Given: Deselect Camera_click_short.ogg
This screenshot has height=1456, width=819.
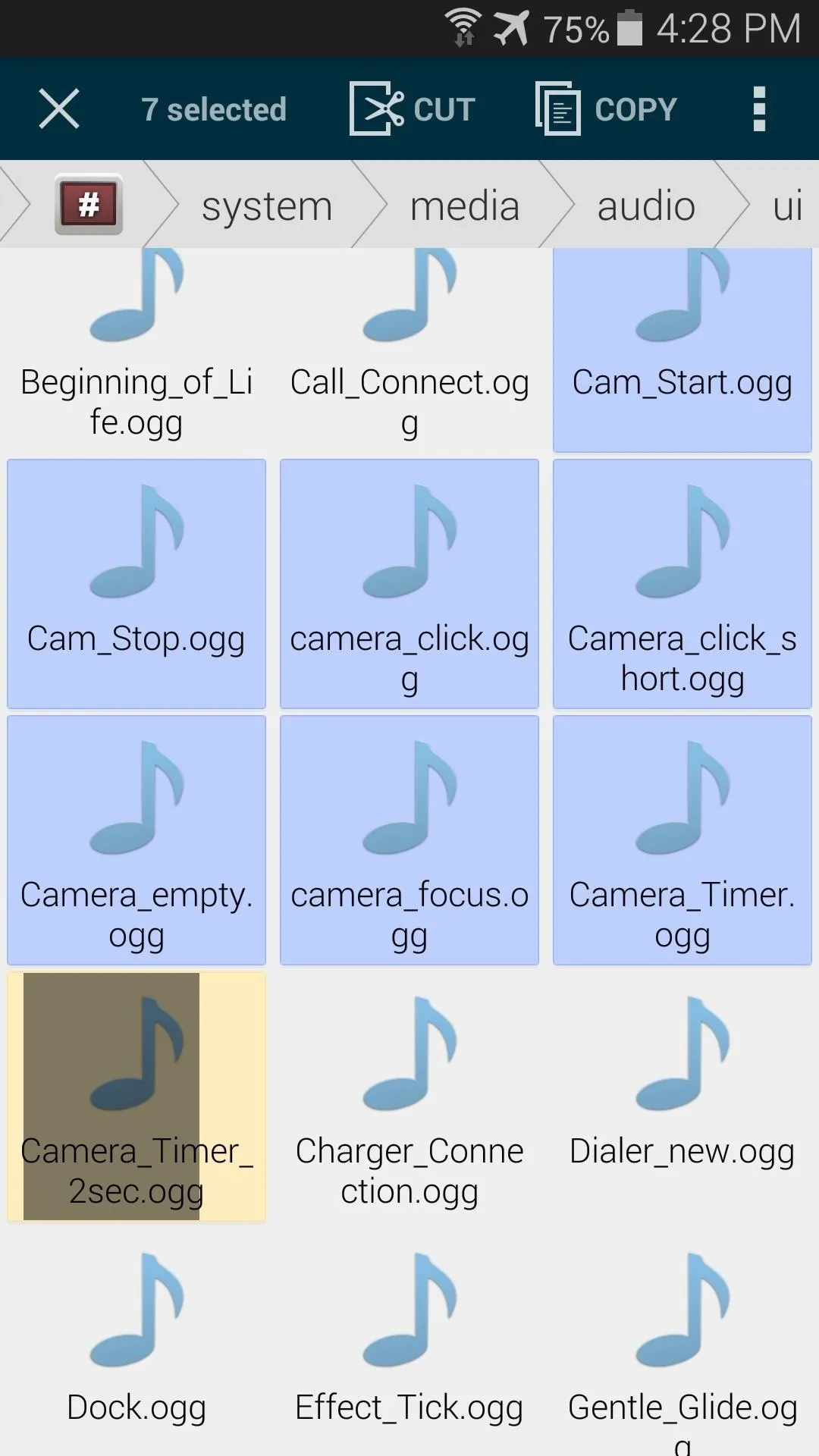Looking at the screenshot, I should point(682,584).
